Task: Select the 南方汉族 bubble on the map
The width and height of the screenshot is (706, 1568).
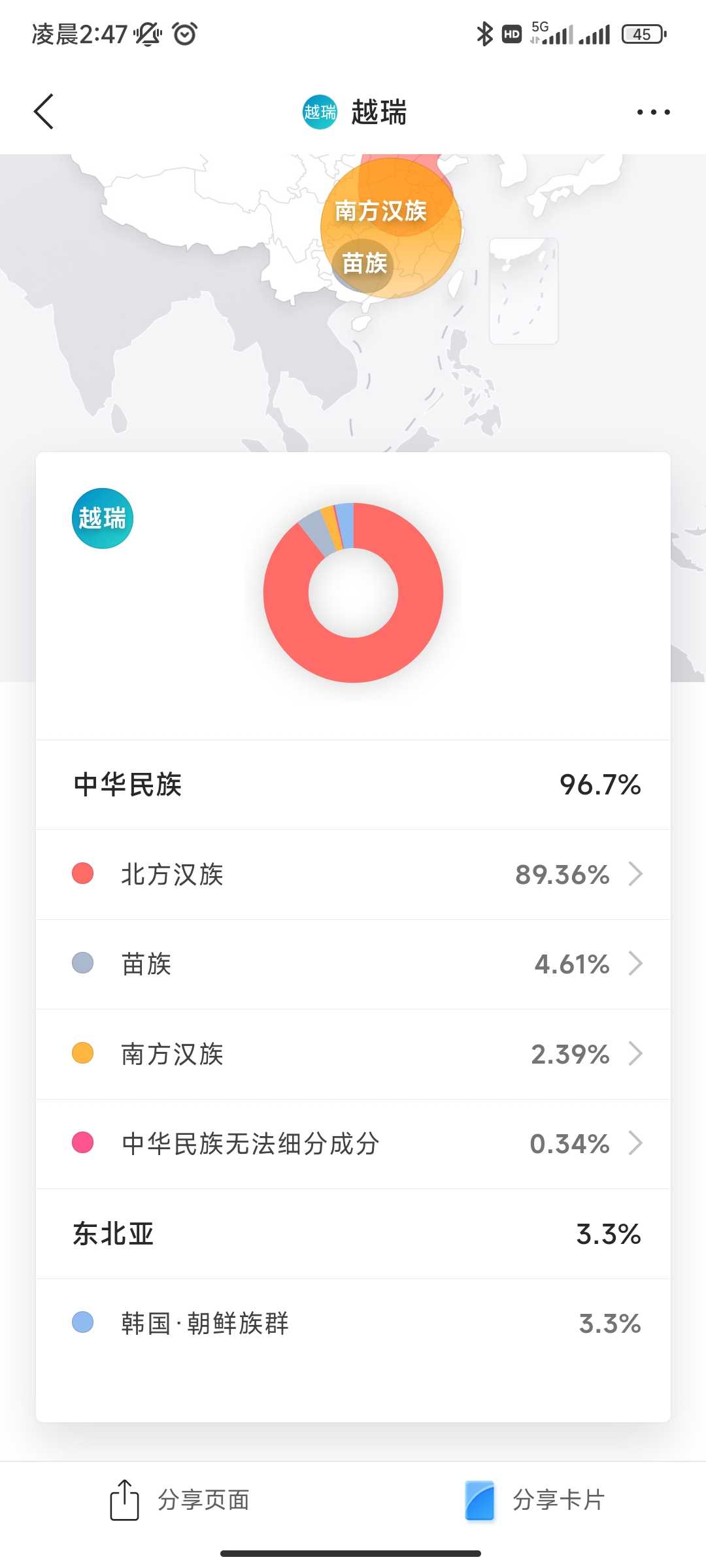Action: 392,216
